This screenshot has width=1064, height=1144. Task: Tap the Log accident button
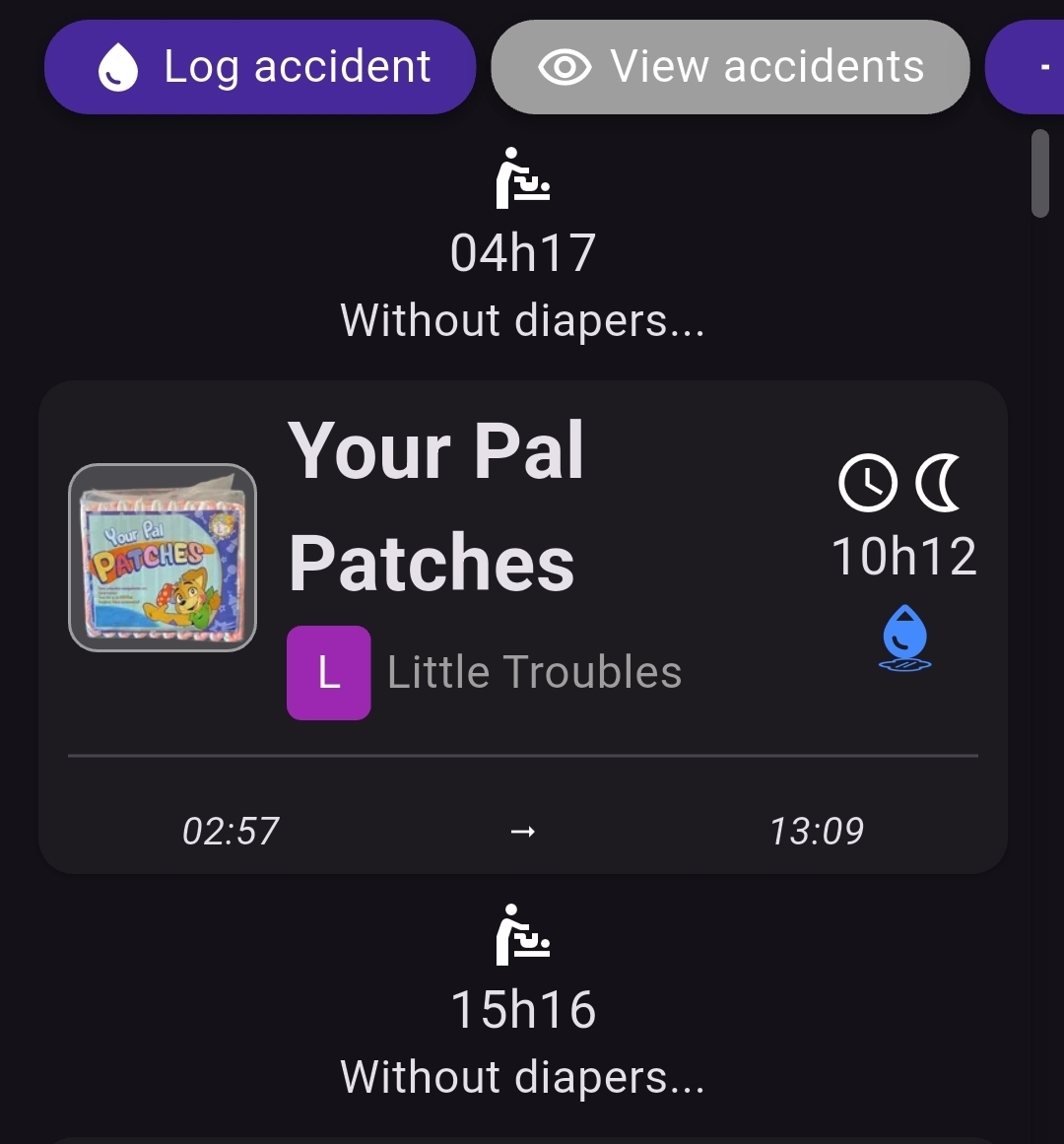[x=260, y=67]
